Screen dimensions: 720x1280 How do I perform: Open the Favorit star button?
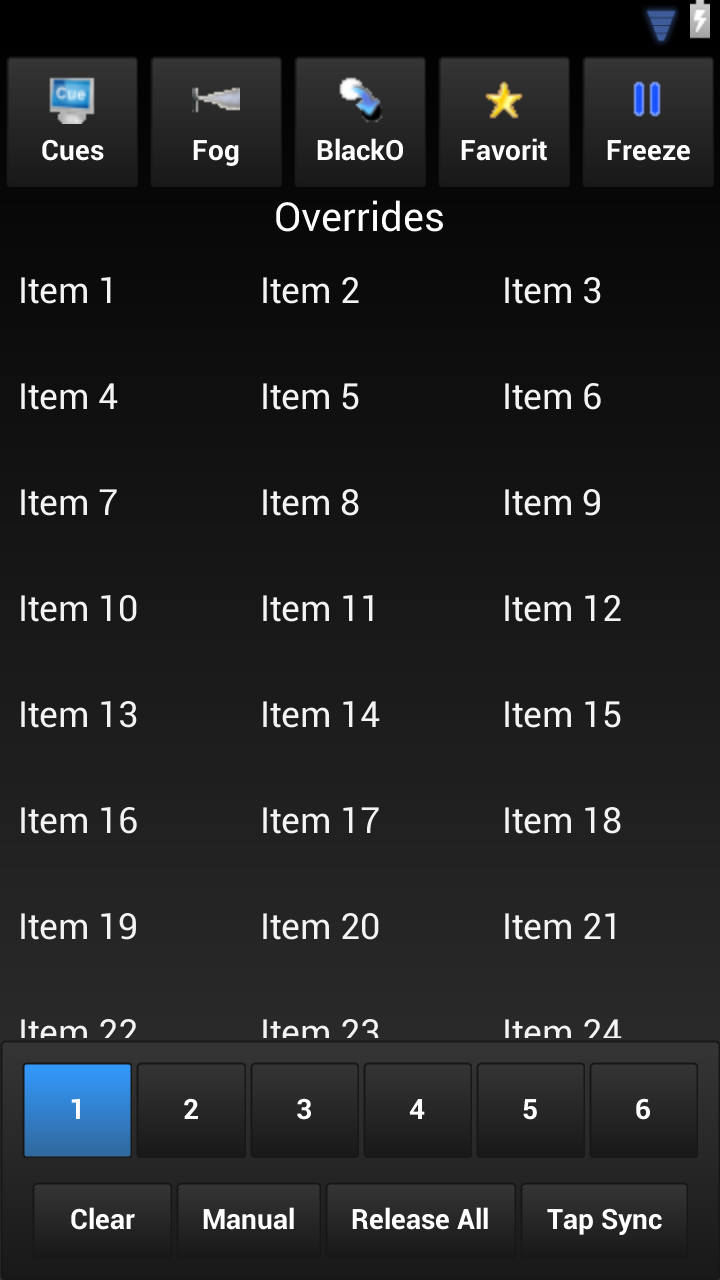(x=504, y=122)
